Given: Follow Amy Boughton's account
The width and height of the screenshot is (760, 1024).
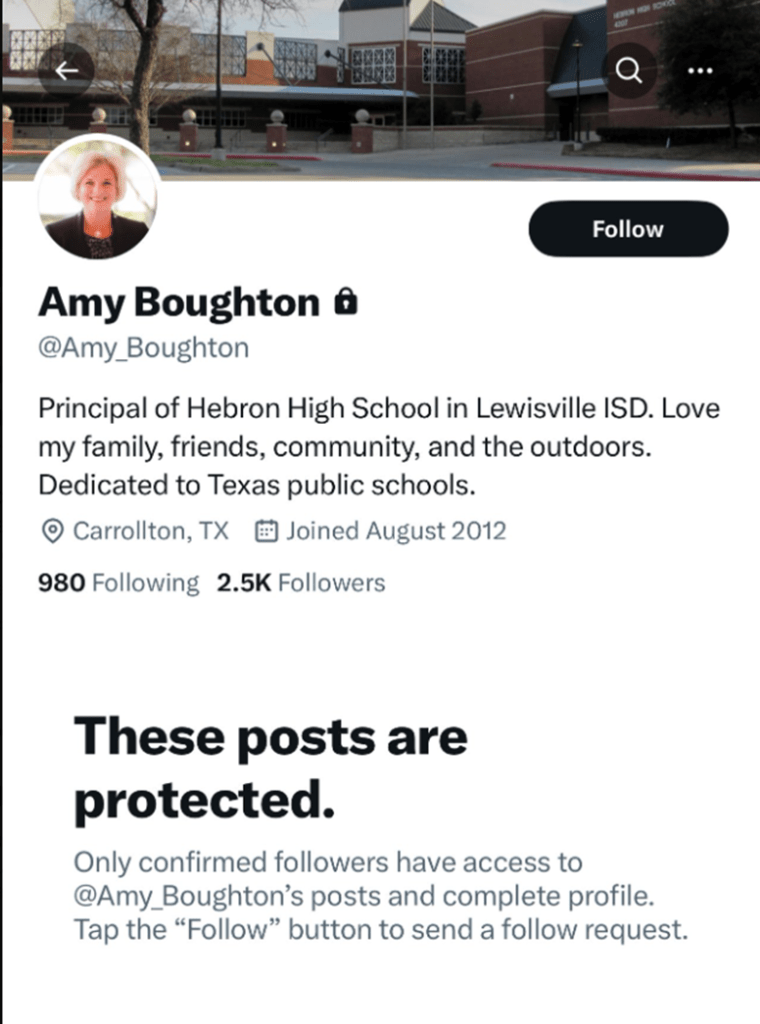Looking at the screenshot, I should tap(627, 229).
